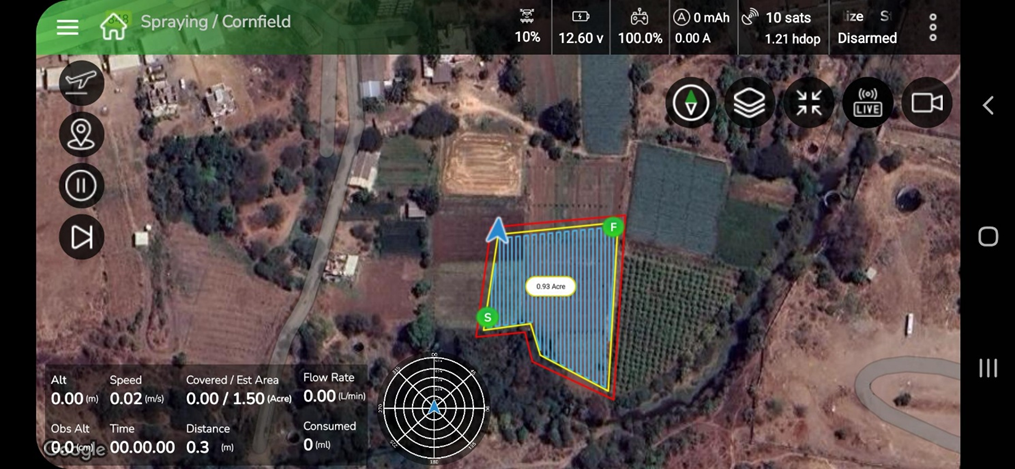Go to the home screen icon

114,26
